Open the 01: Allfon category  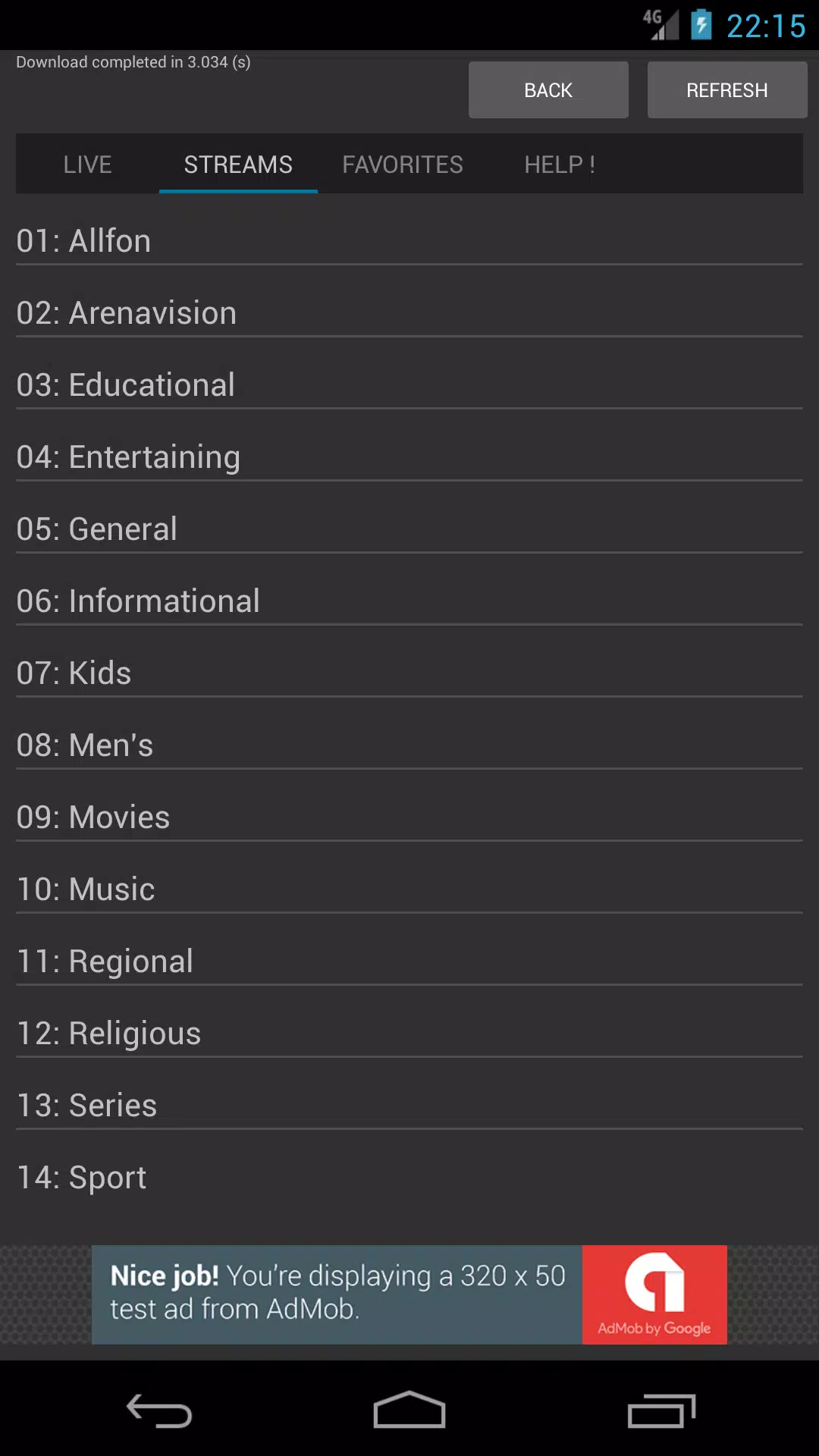[409, 241]
